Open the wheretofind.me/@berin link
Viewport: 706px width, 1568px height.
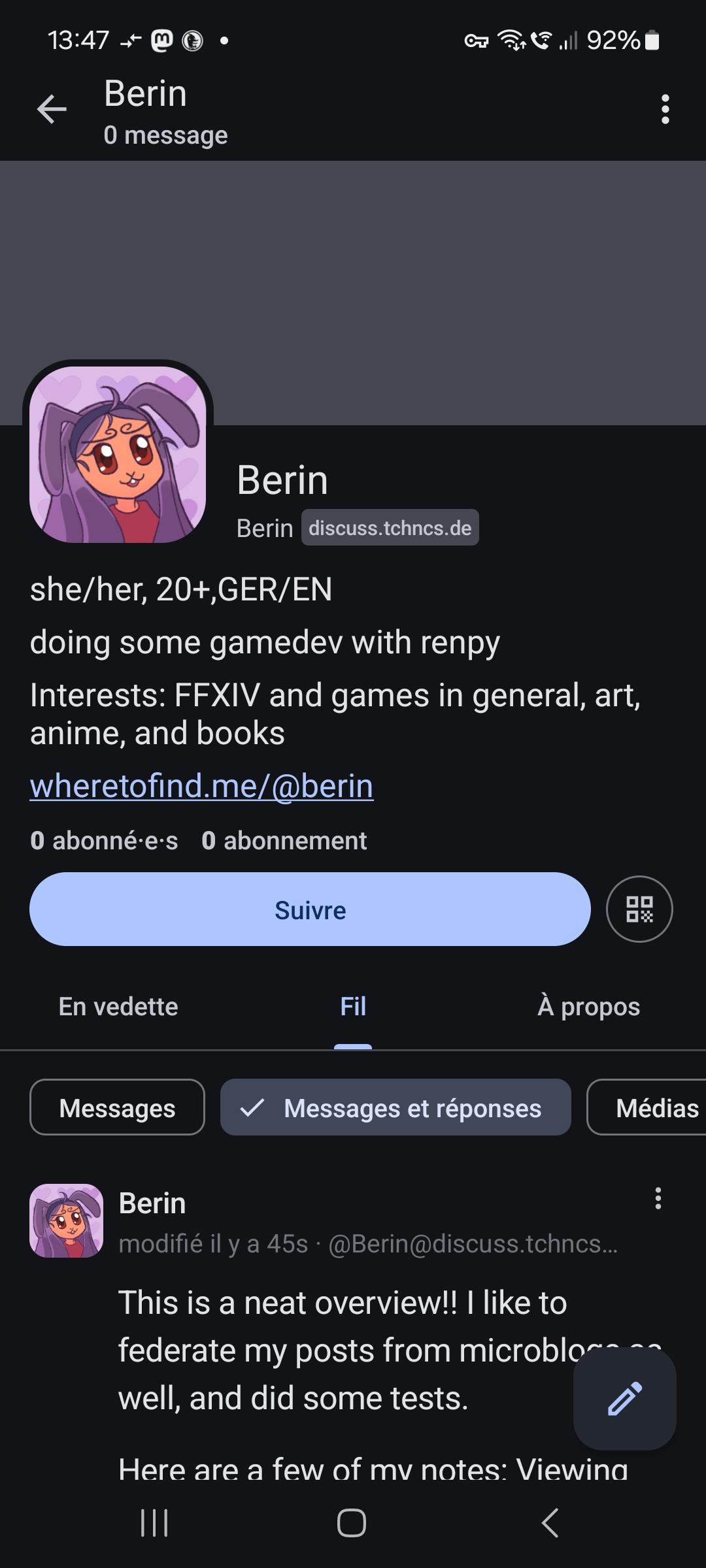201,786
